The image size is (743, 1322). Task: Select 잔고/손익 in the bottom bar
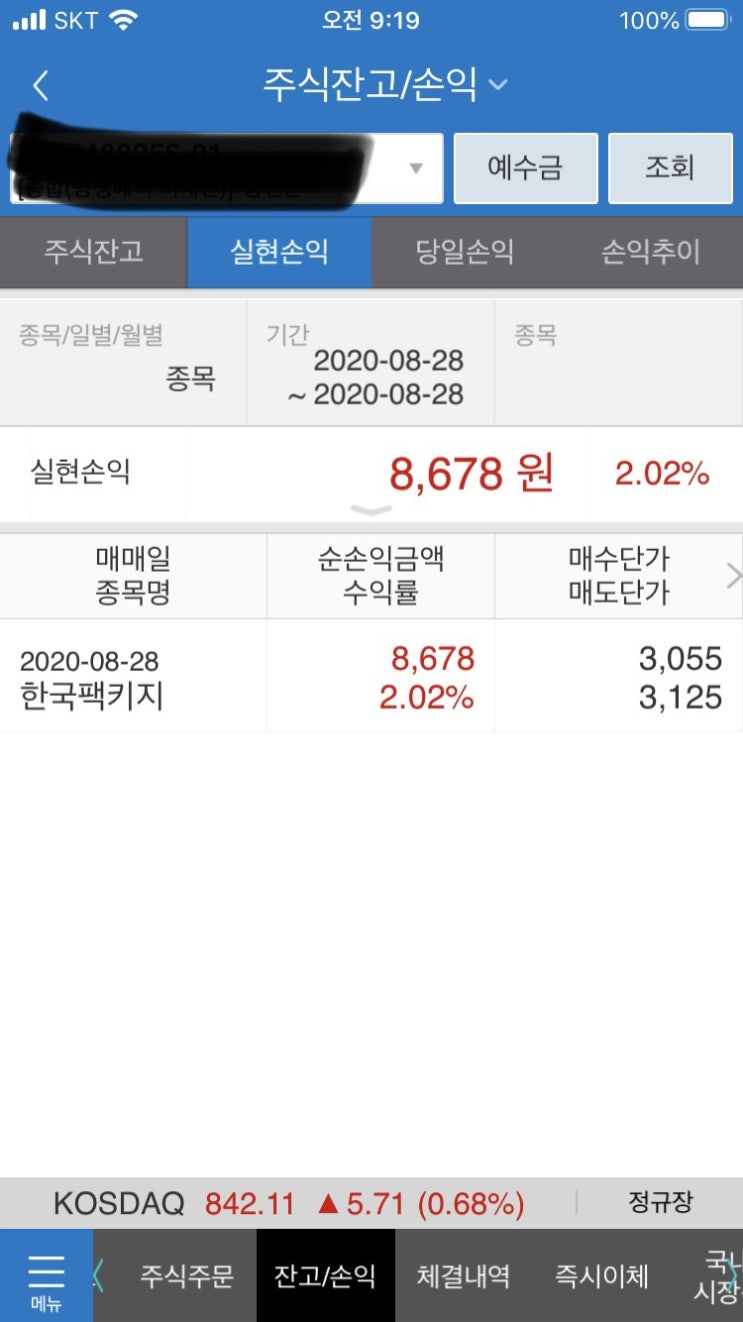coord(325,1276)
